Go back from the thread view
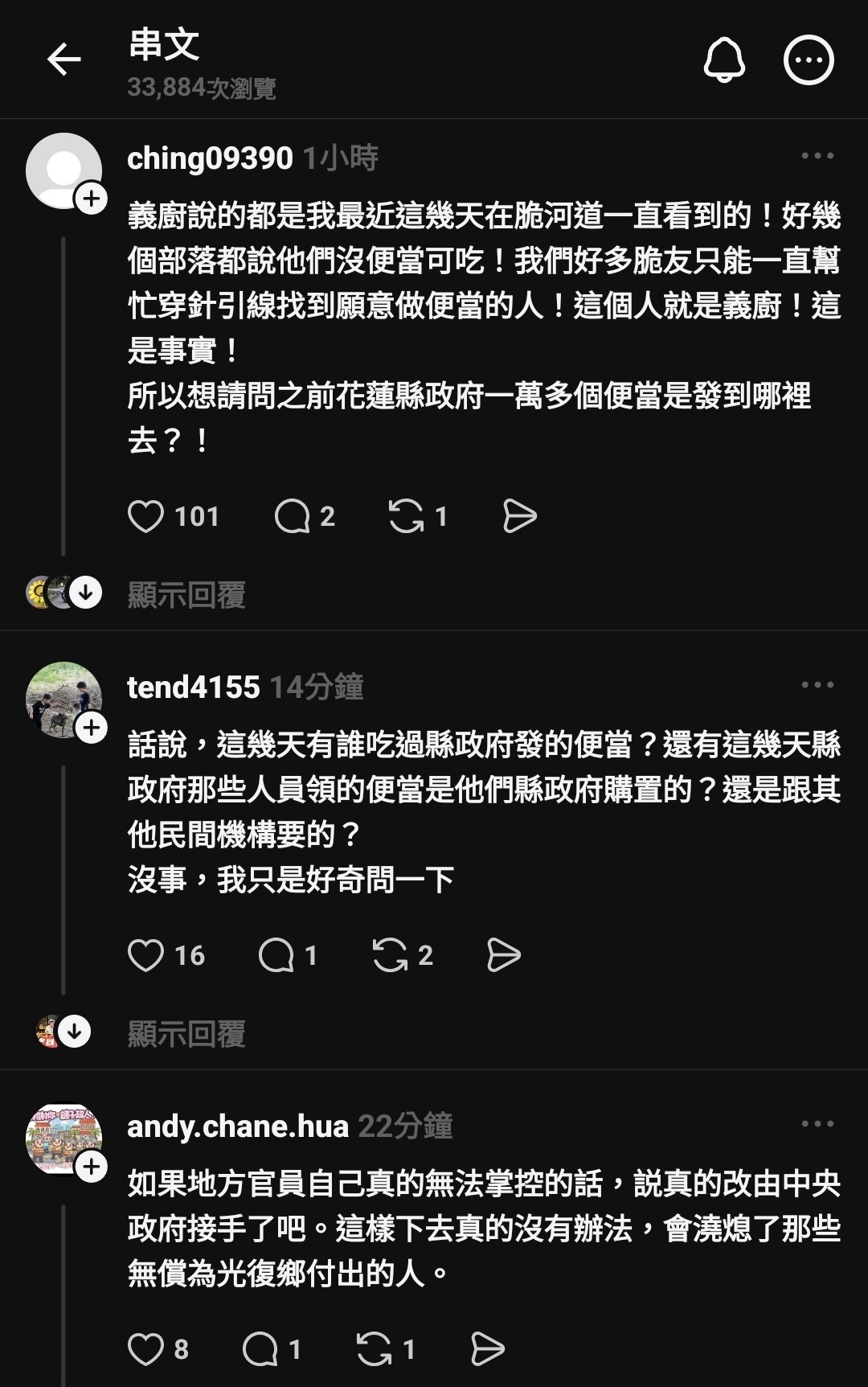Image resolution: width=868 pixels, height=1387 pixels. tap(64, 60)
